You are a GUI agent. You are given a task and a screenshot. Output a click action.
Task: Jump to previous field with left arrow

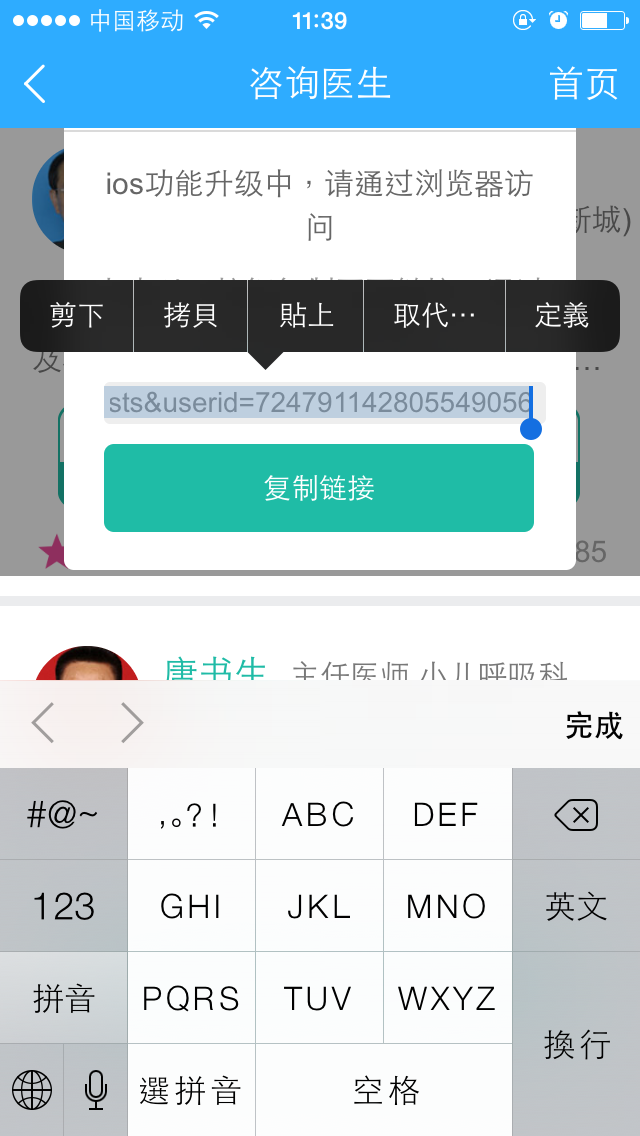point(43,723)
